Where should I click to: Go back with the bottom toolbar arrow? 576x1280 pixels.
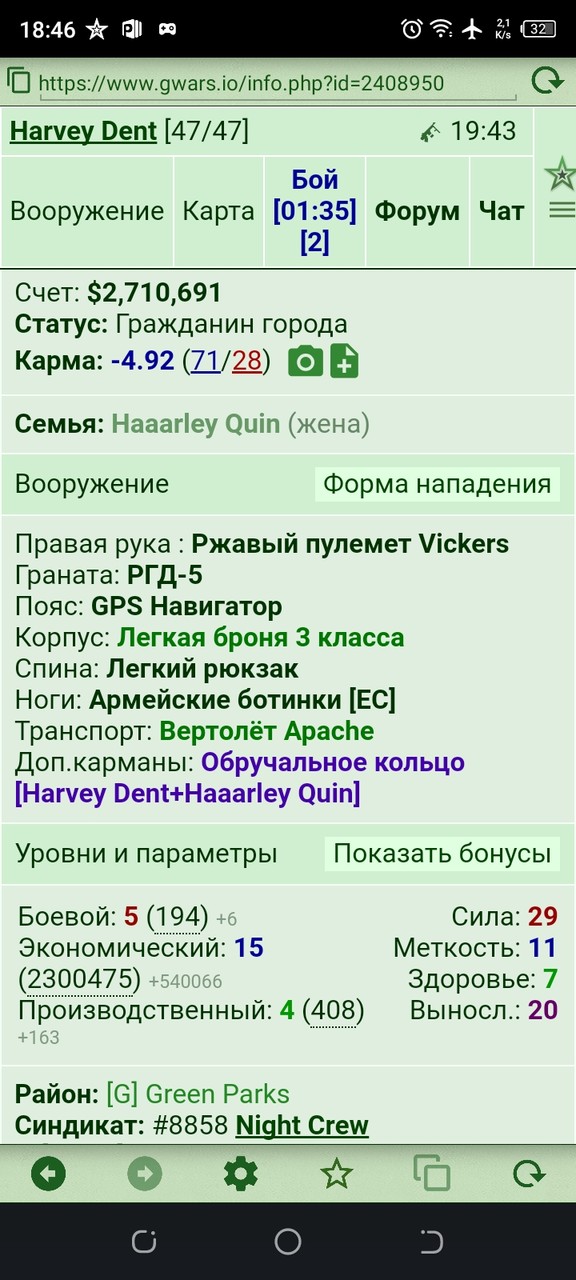point(48,1174)
